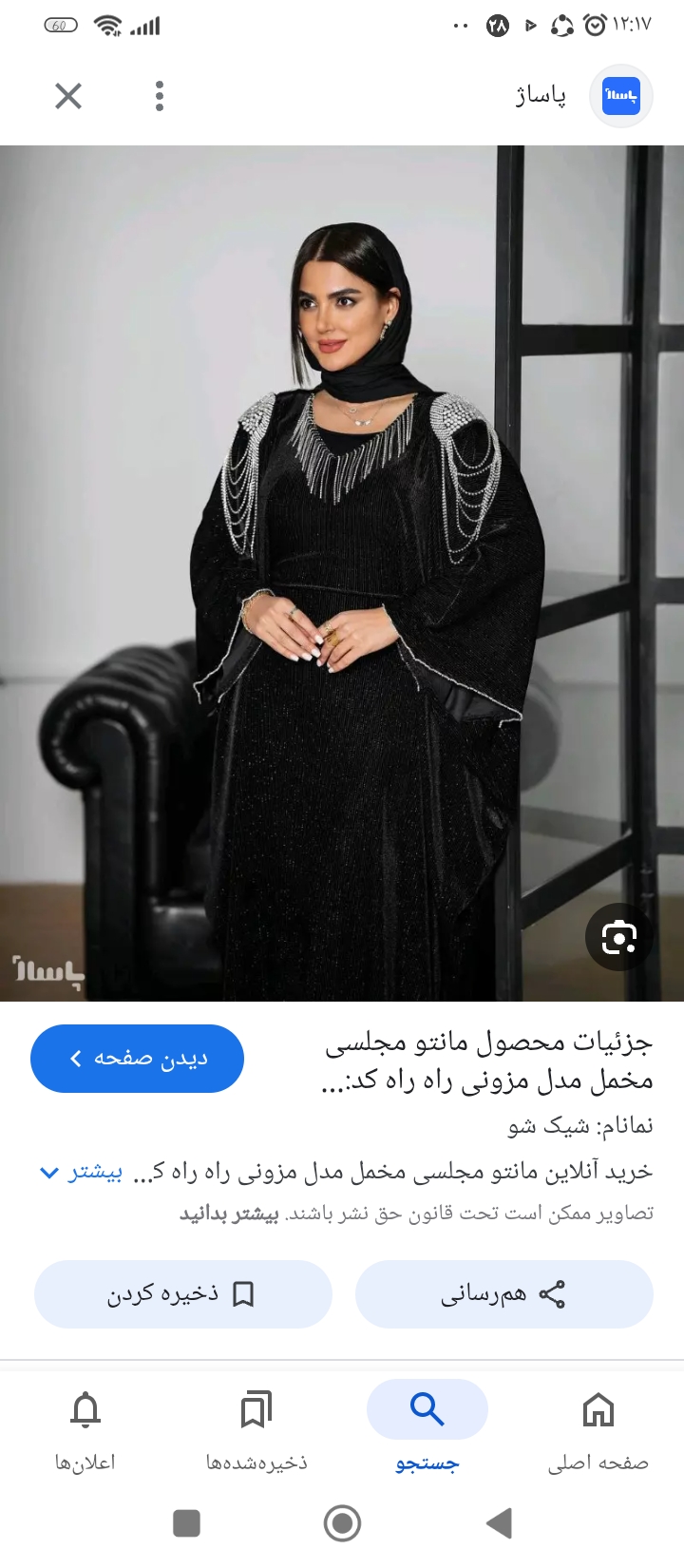Screen dimensions: 684x1568
Task: Share image via هم‌رسانی
Action: coord(503,1294)
